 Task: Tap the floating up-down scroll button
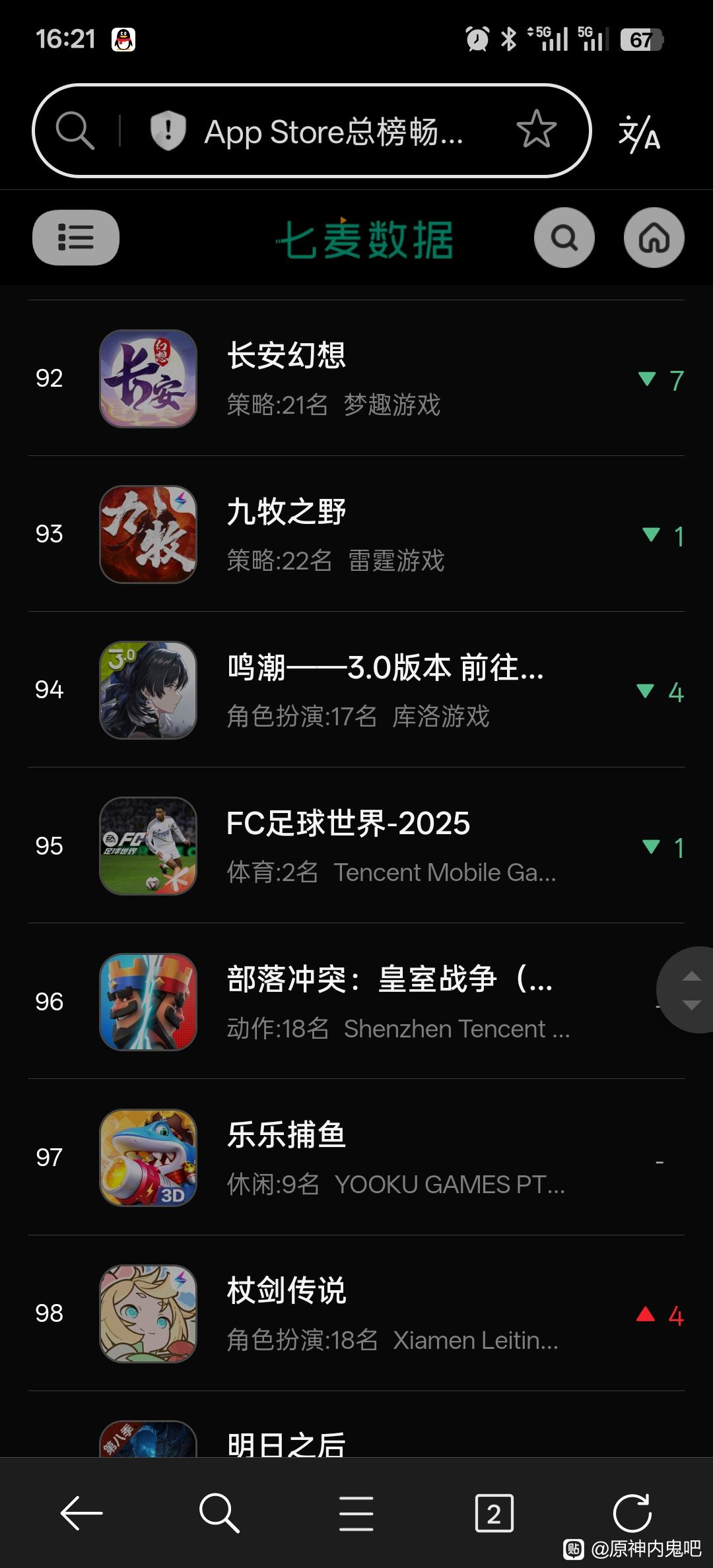[690, 990]
